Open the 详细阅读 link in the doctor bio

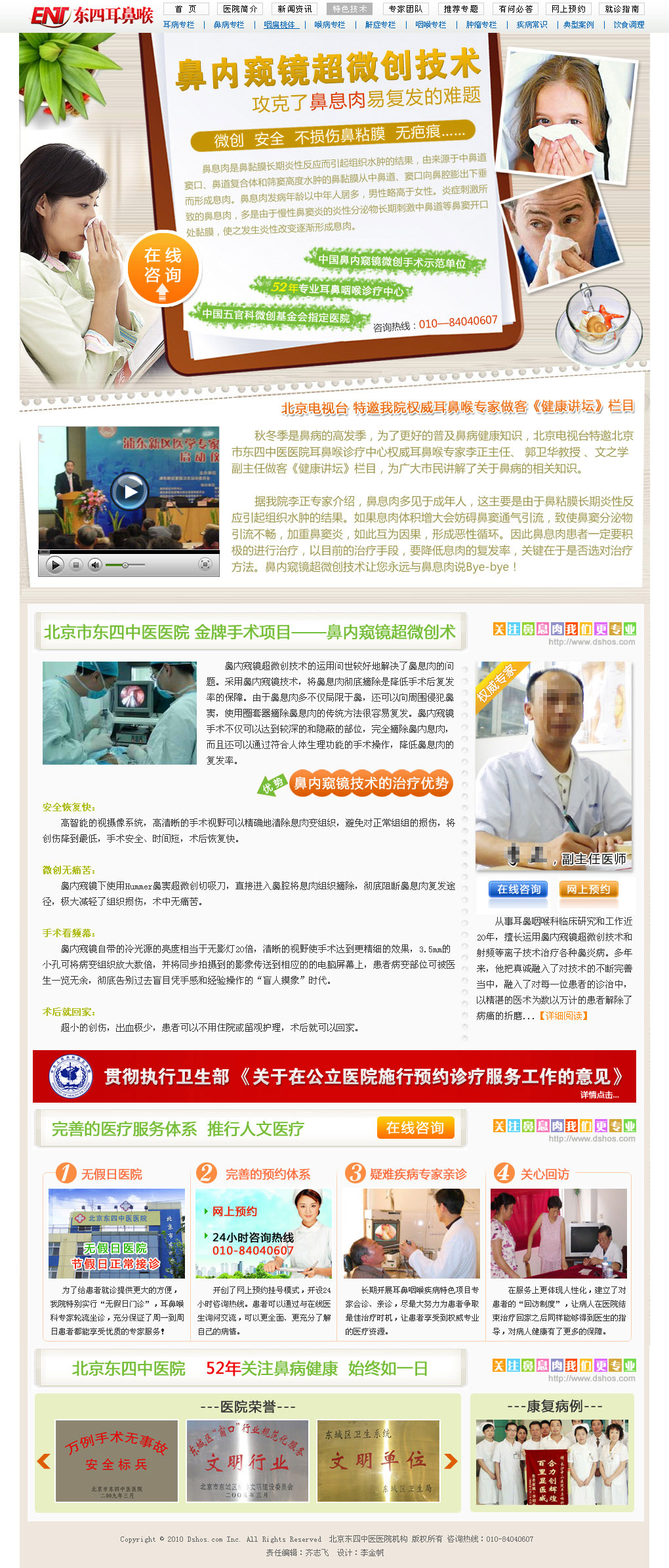coord(563,1015)
